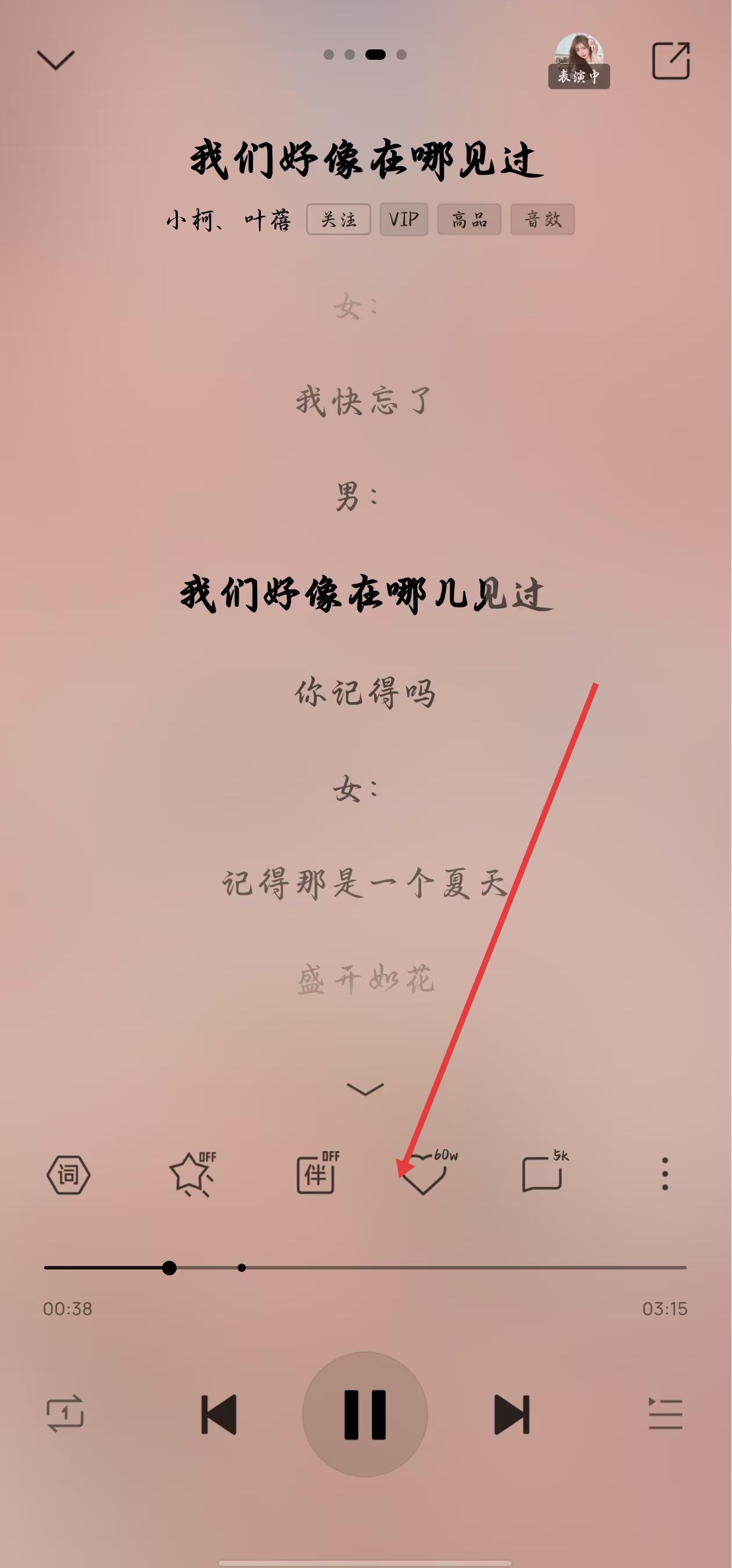This screenshot has height=1568, width=732.
Task: Toggle the star effect currently OFF
Action: tap(193, 1174)
